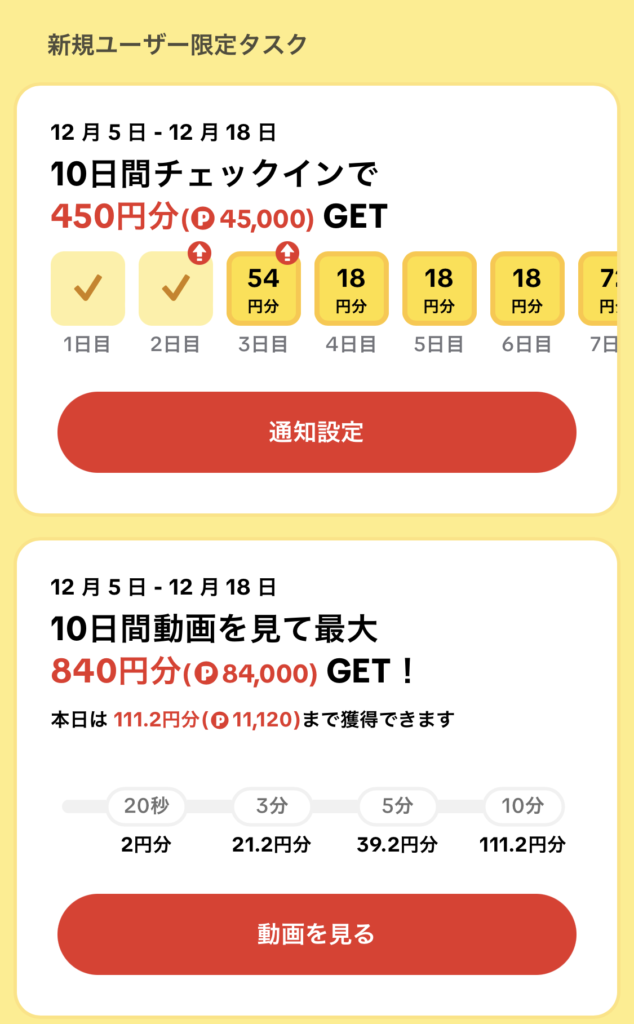
Task: Tap the 動画を見る button
Action: pyautogui.click(x=316, y=934)
